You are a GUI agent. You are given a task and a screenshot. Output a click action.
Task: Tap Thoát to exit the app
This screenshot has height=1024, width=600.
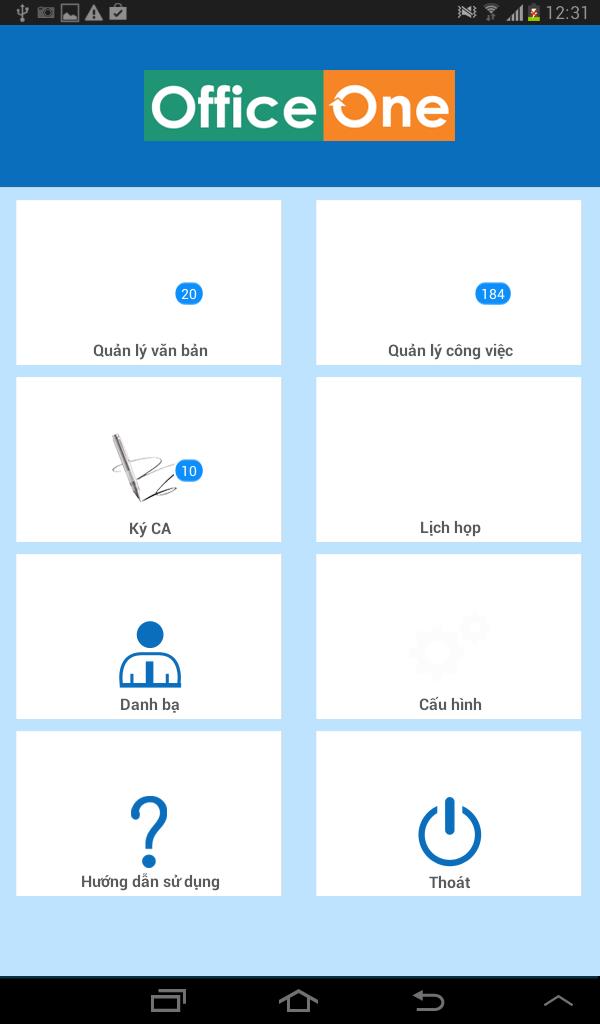(449, 814)
